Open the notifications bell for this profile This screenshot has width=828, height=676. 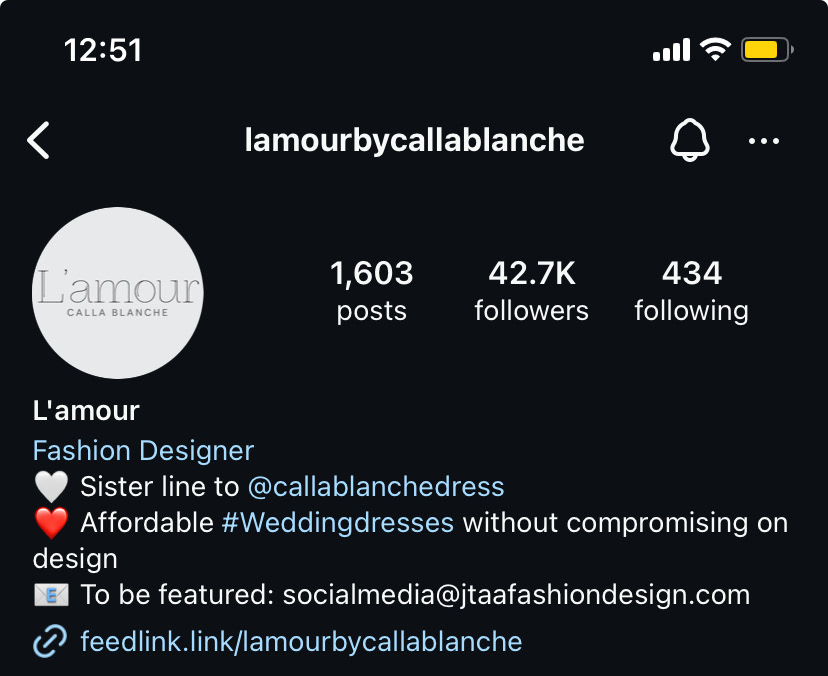689,141
